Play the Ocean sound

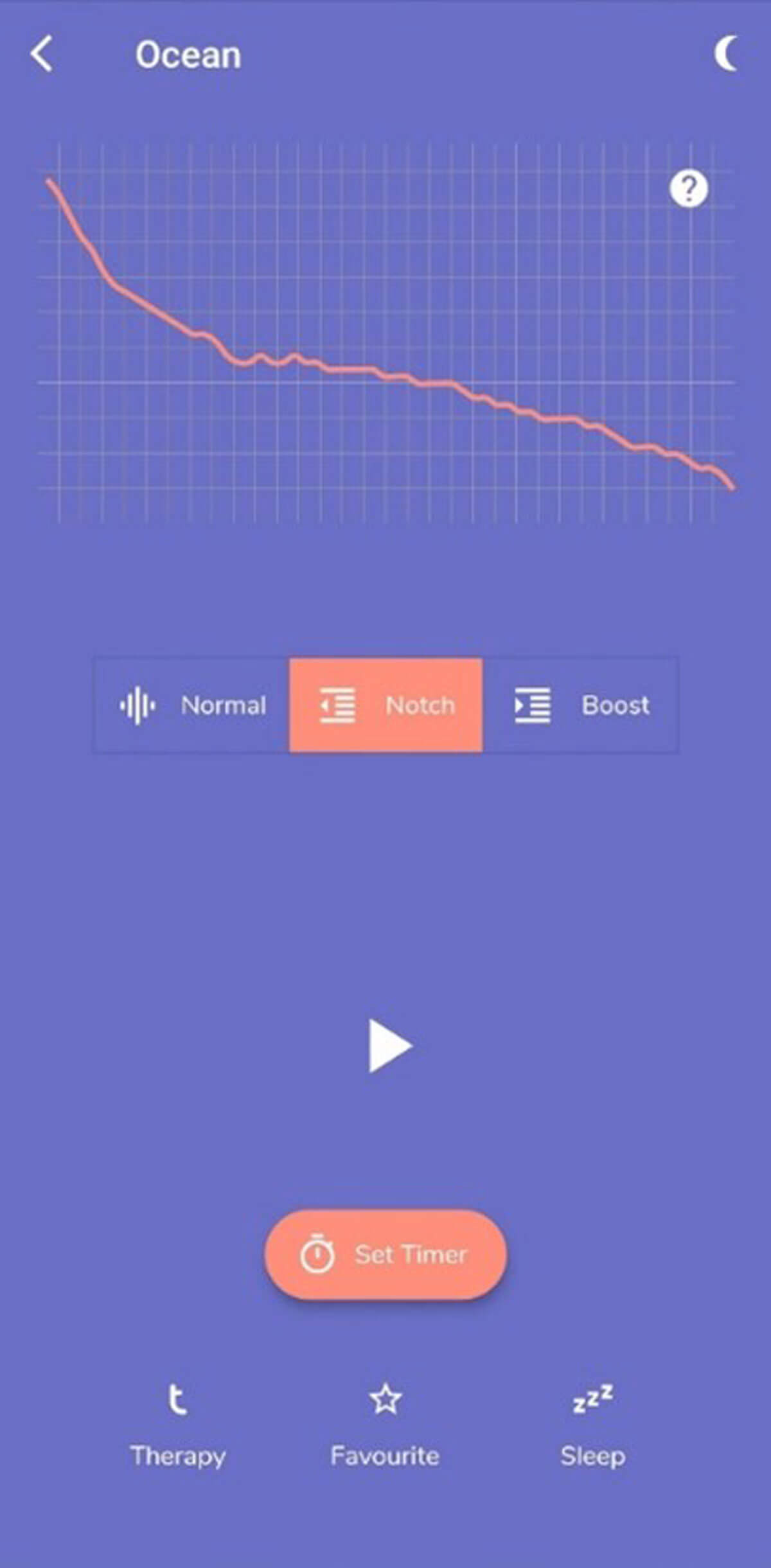click(388, 1046)
